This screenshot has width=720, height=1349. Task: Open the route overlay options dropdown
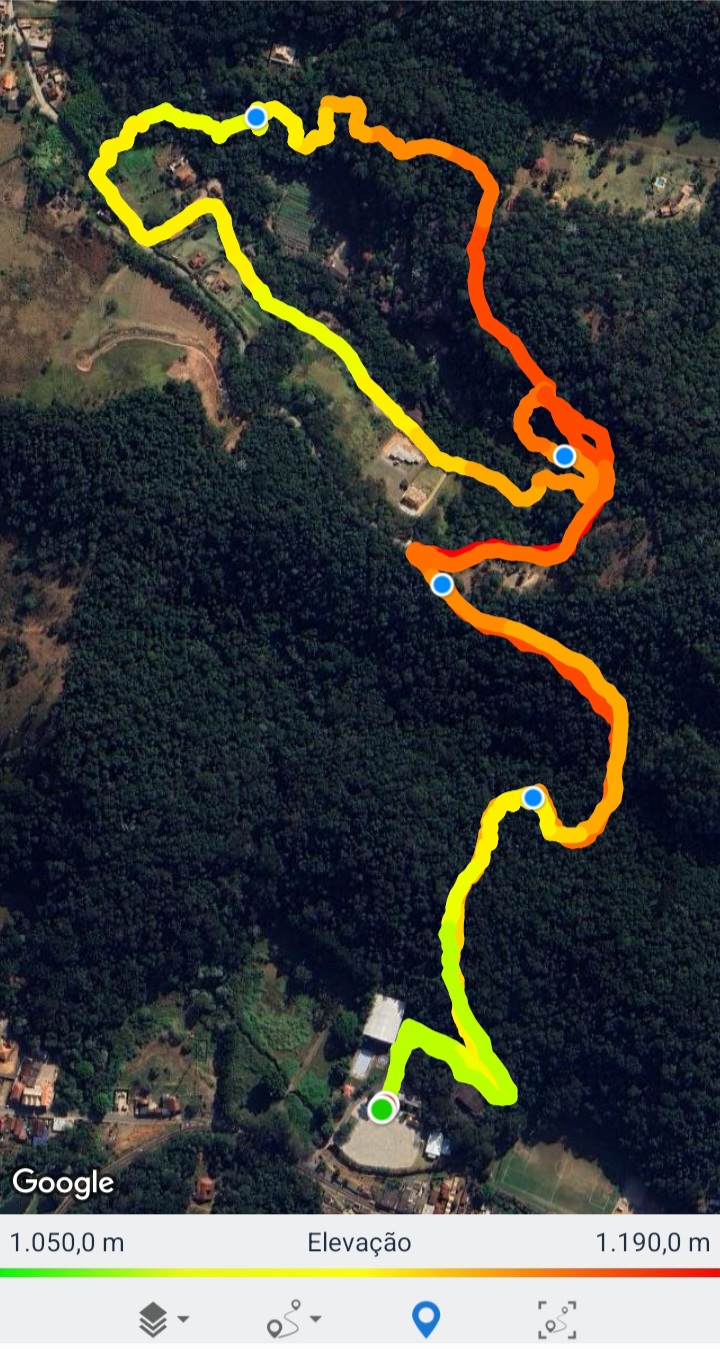(293, 1321)
